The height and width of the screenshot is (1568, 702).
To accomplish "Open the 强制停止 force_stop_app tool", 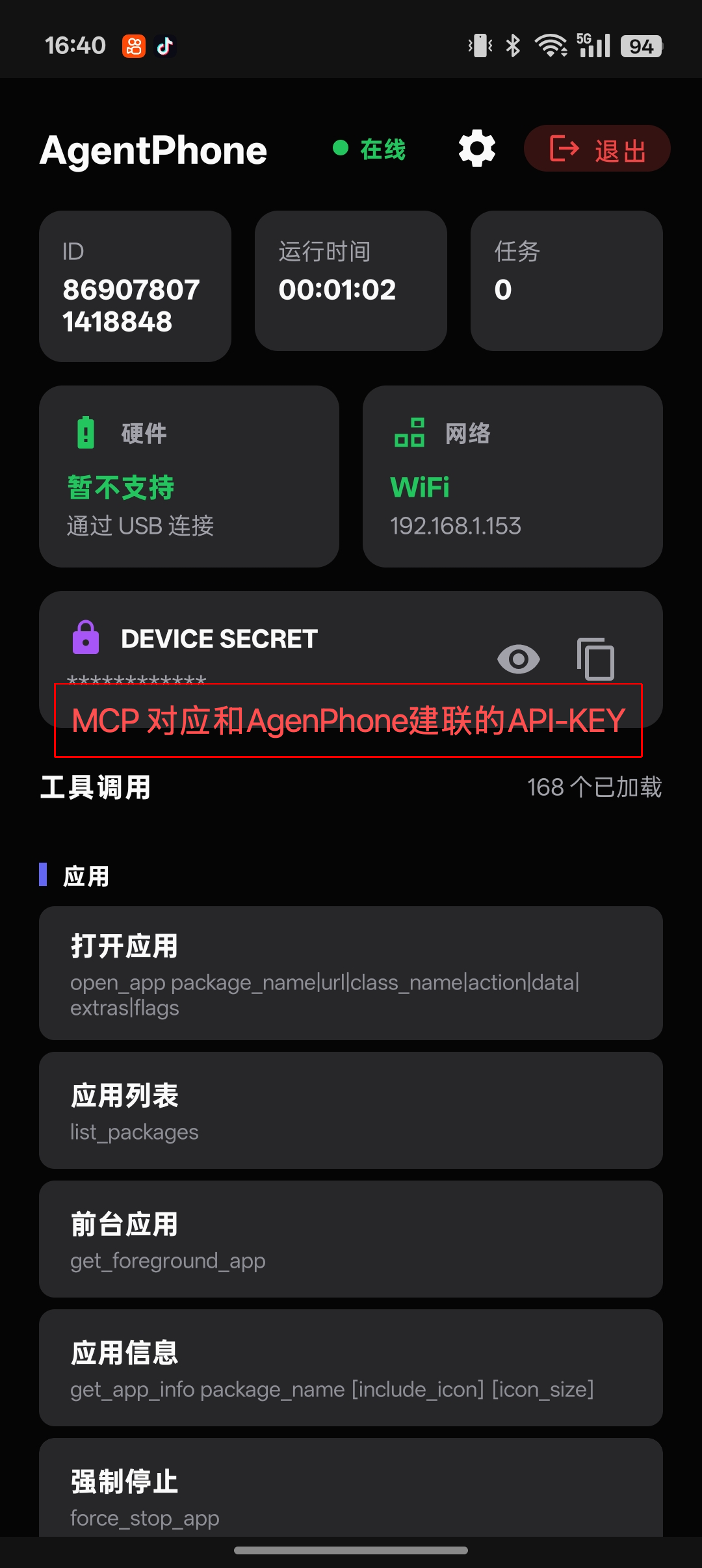I will pyautogui.click(x=351, y=1493).
